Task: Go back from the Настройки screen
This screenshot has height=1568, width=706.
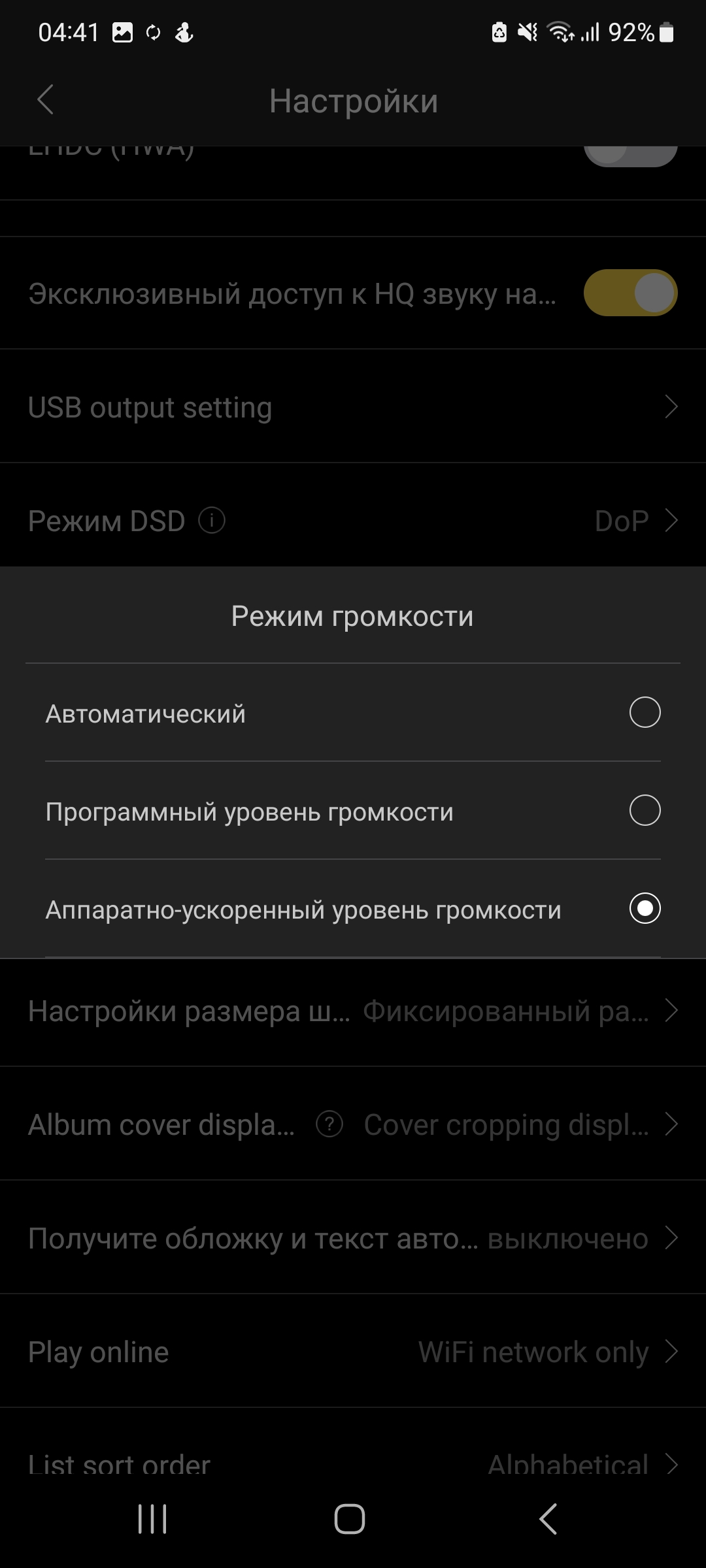Action: point(45,101)
